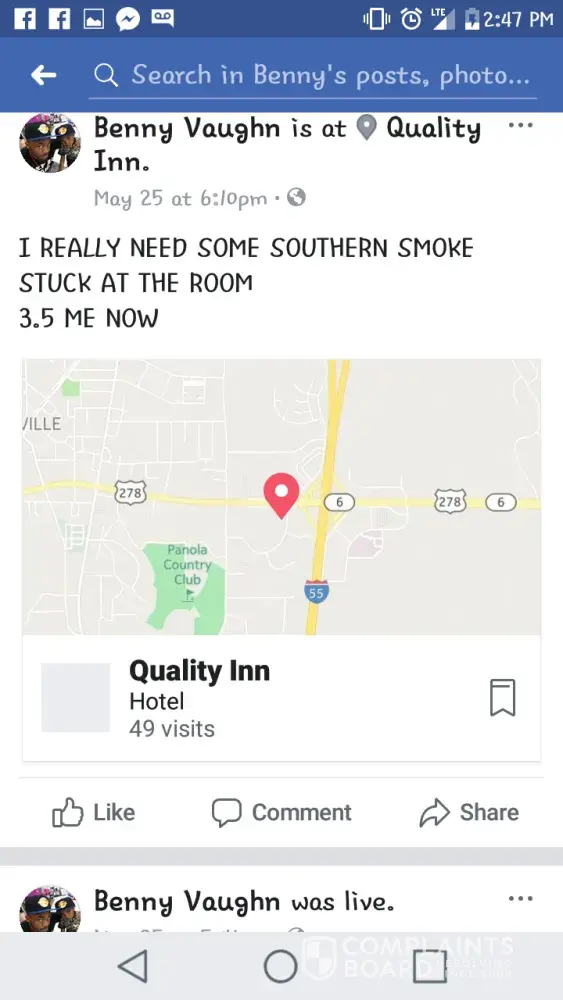The height and width of the screenshot is (1000, 563).
Task: Open overflow menu on the Quality Inn post
Action: [x=520, y=126]
